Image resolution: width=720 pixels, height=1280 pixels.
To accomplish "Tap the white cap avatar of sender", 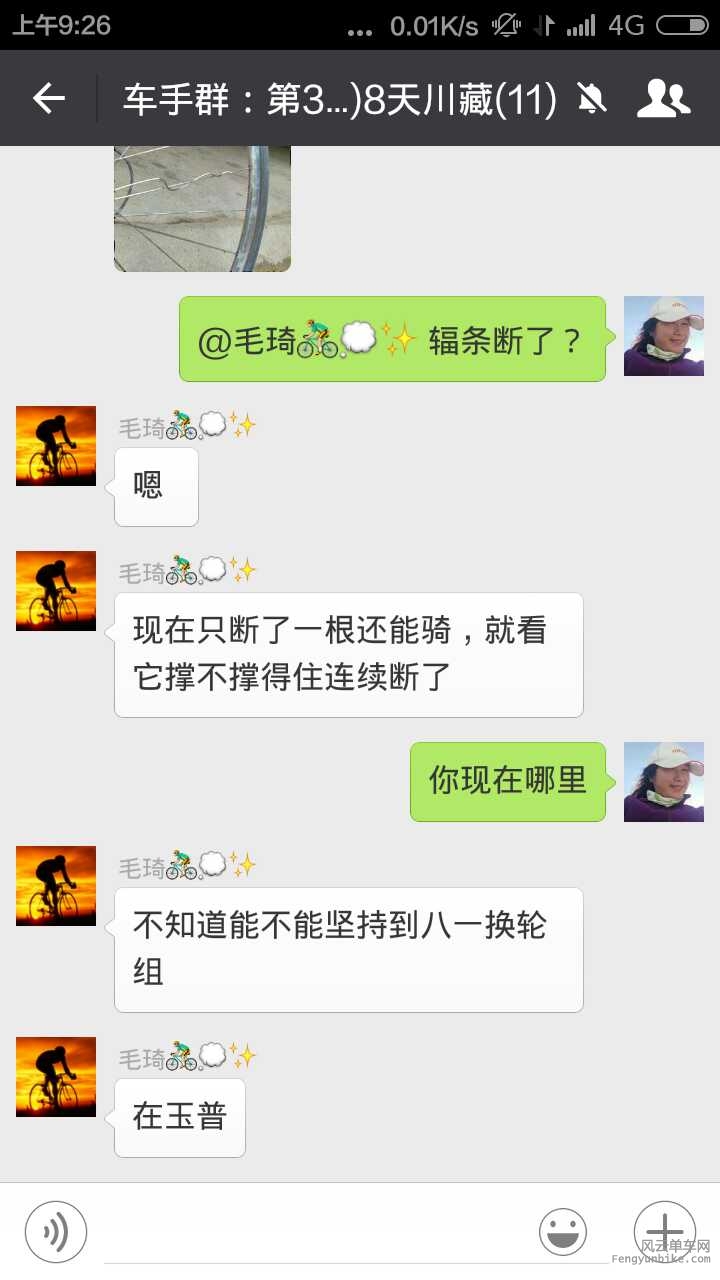I will tap(664, 337).
